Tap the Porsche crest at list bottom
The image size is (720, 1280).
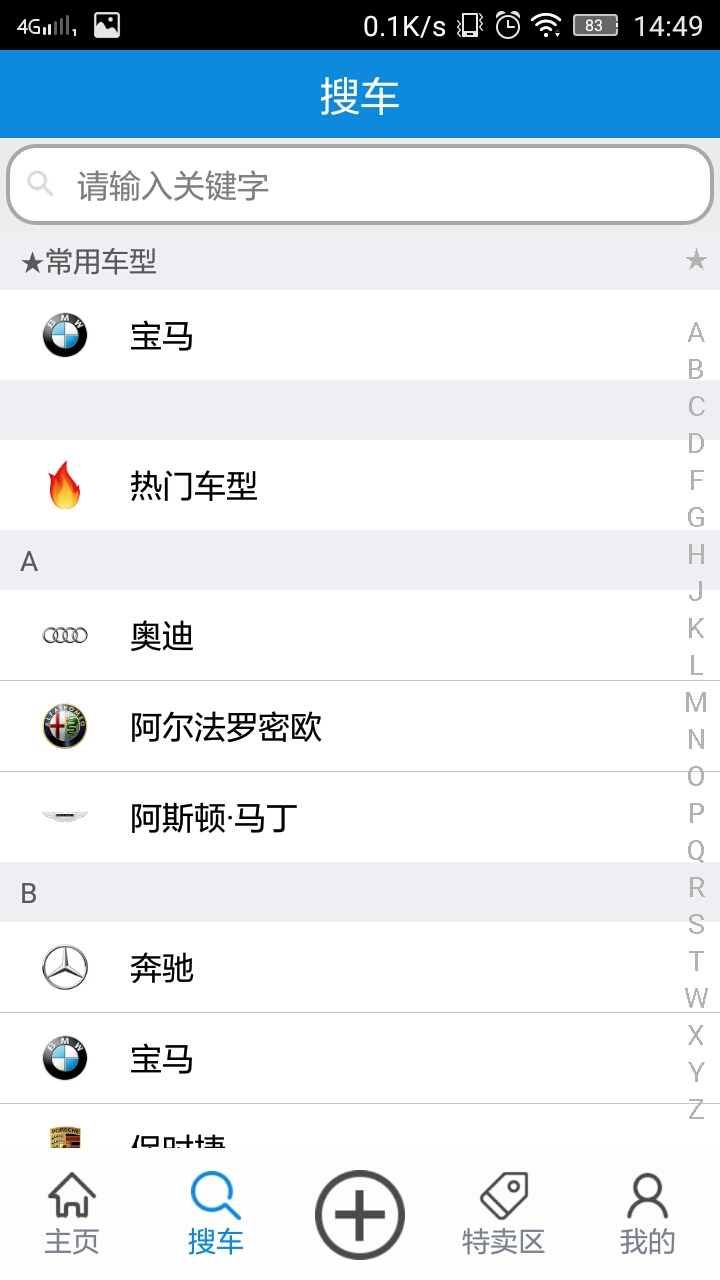(64, 1135)
